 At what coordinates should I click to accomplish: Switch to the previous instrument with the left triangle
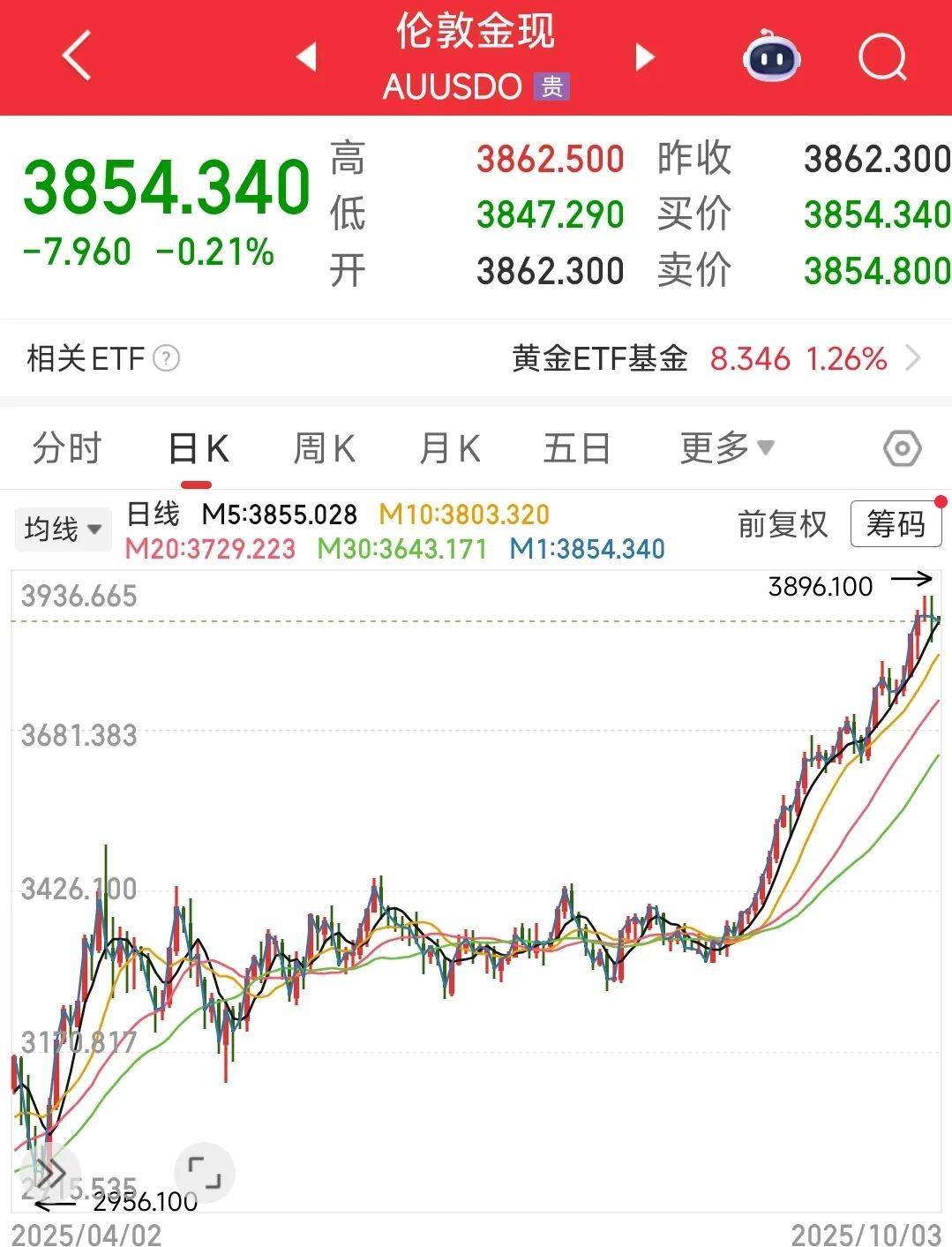pyautogui.click(x=306, y=56)
